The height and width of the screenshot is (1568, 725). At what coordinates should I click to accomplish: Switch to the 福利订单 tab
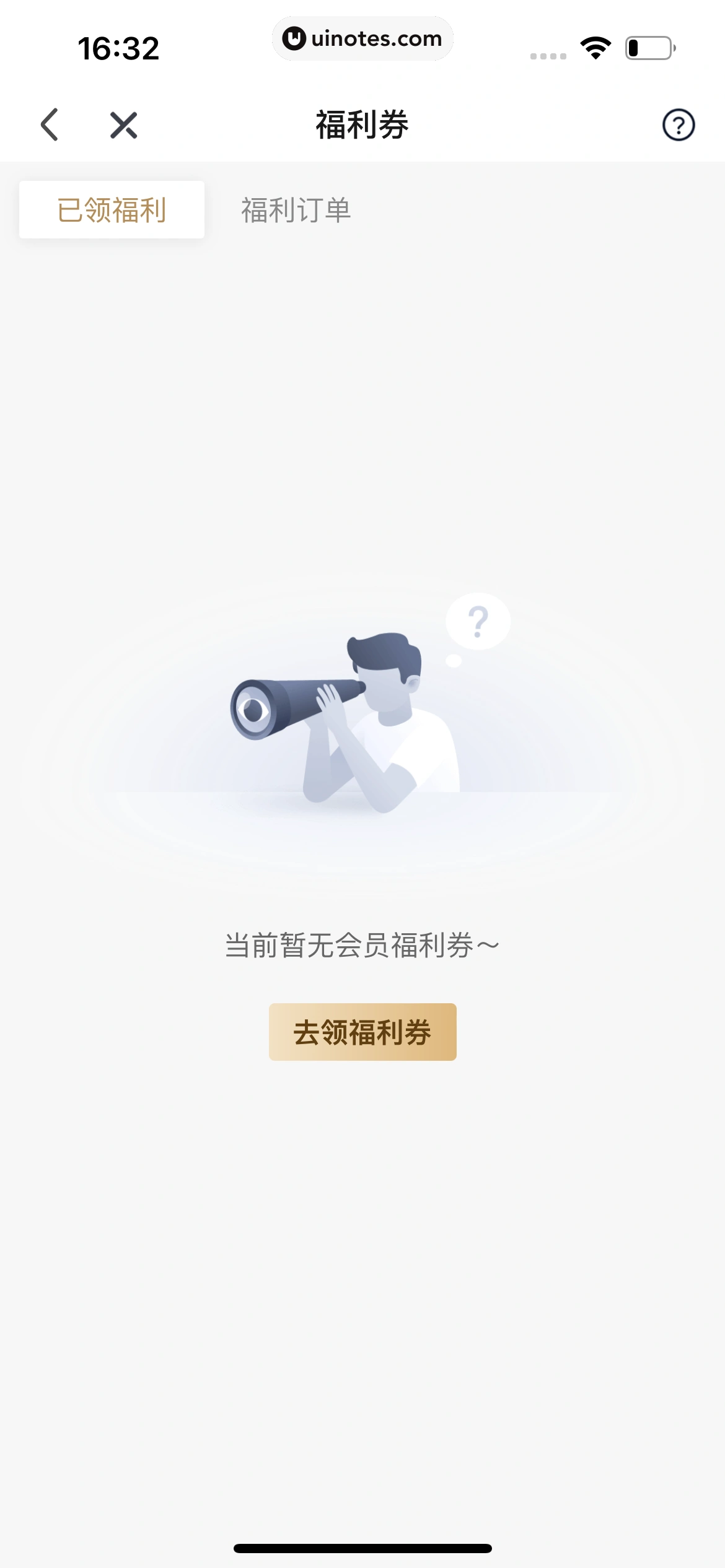click(x=296, y=210)
